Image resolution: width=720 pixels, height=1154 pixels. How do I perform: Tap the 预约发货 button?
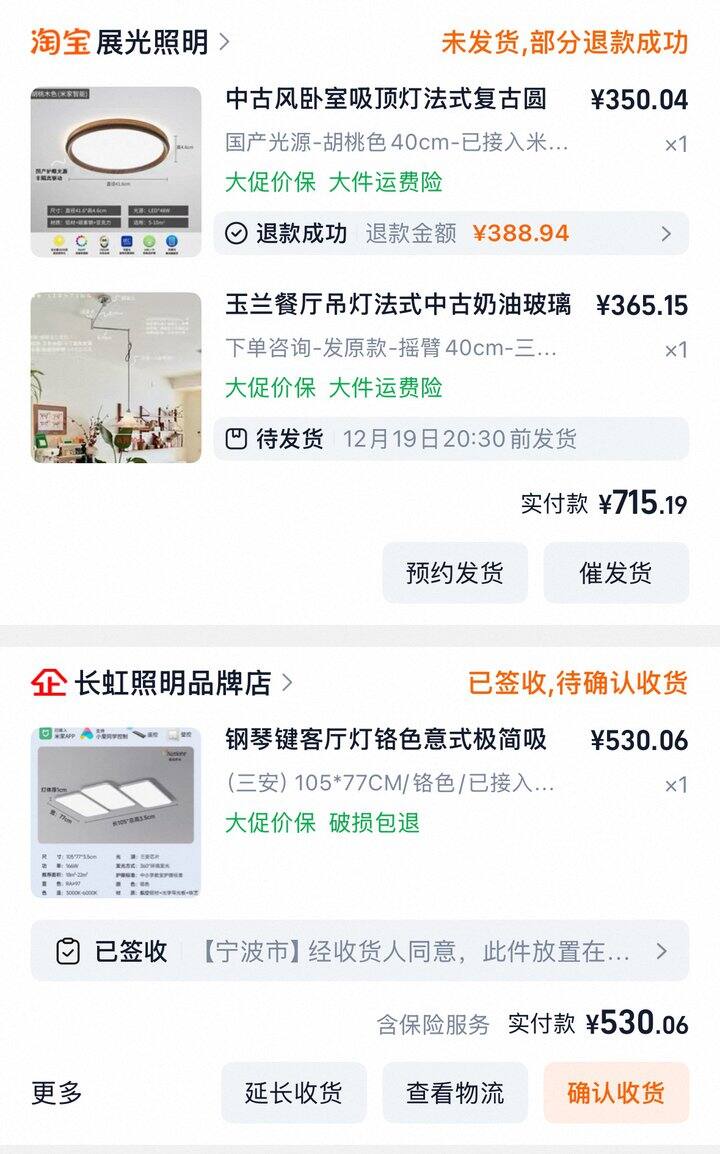[x=454, y=573]
